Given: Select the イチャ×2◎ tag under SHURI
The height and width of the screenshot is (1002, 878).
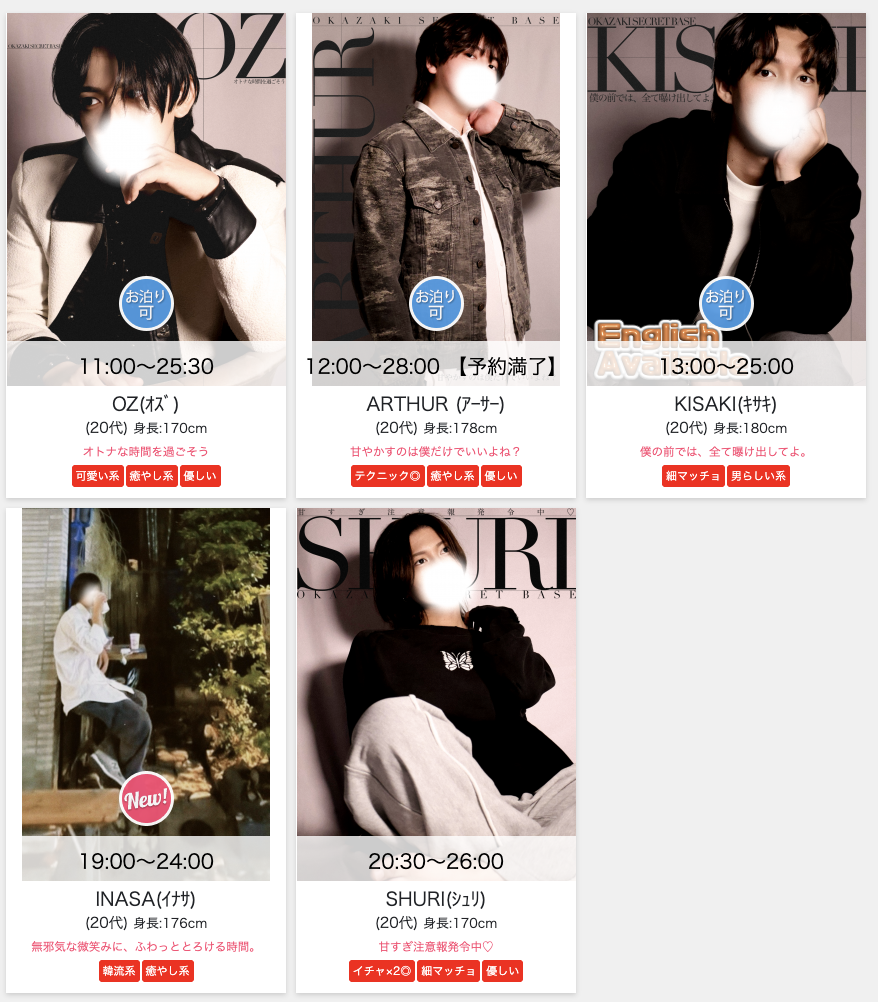Looking at the screenshot, I should click(x=381, y=971).
